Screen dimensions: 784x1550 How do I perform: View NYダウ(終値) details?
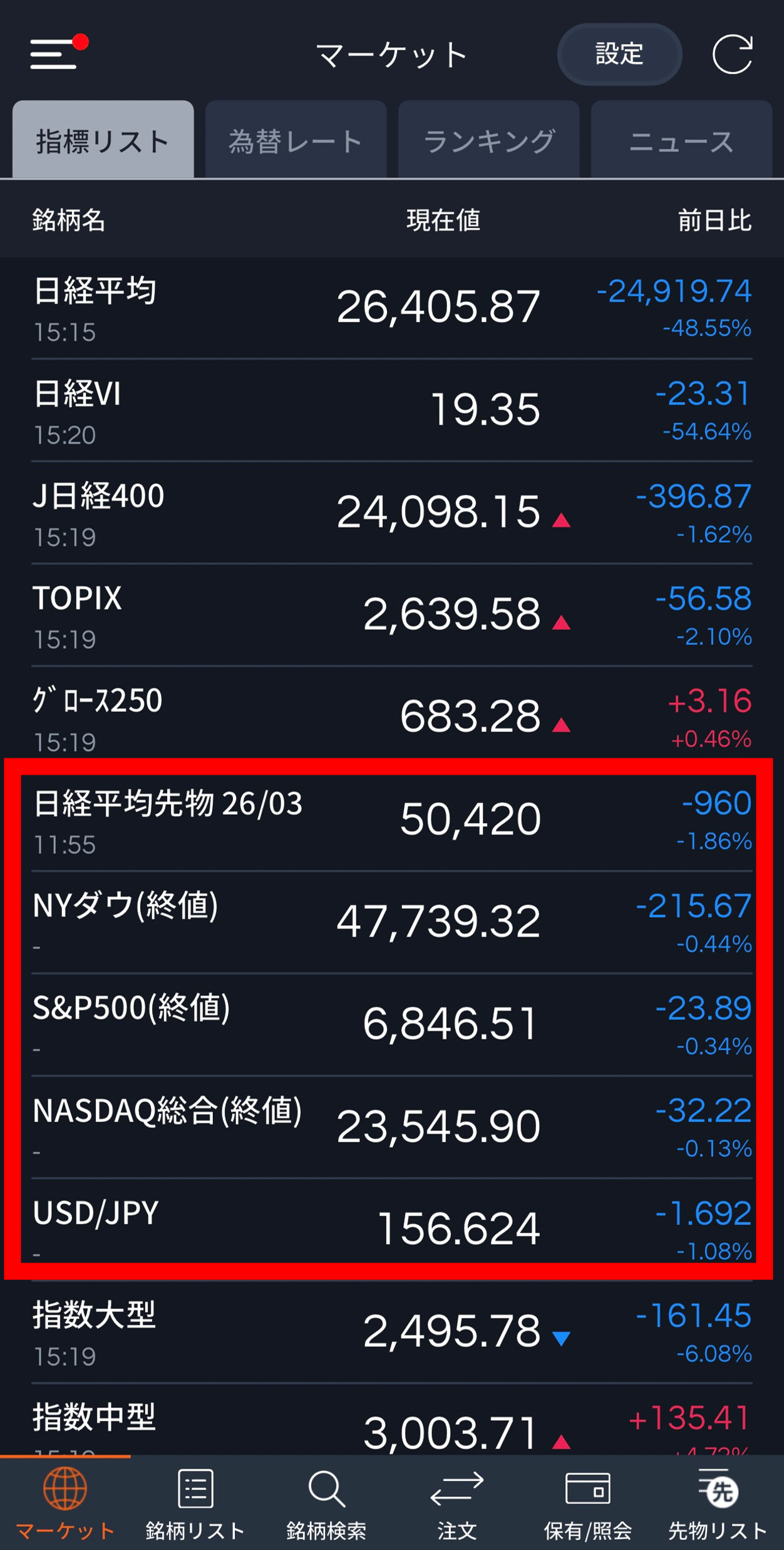click(392, 923)
